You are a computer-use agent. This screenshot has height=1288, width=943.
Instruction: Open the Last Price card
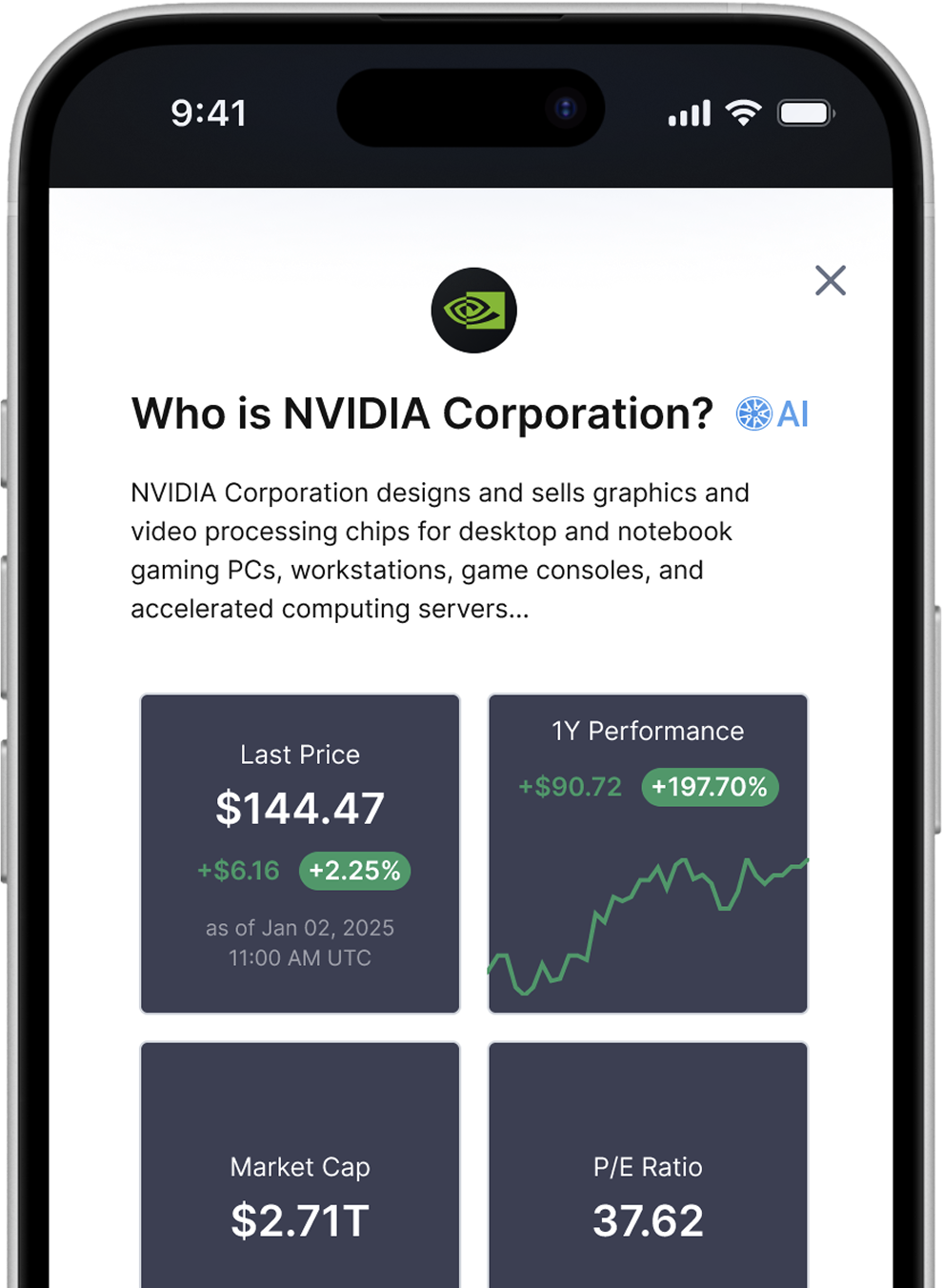[x=300, y=853]
